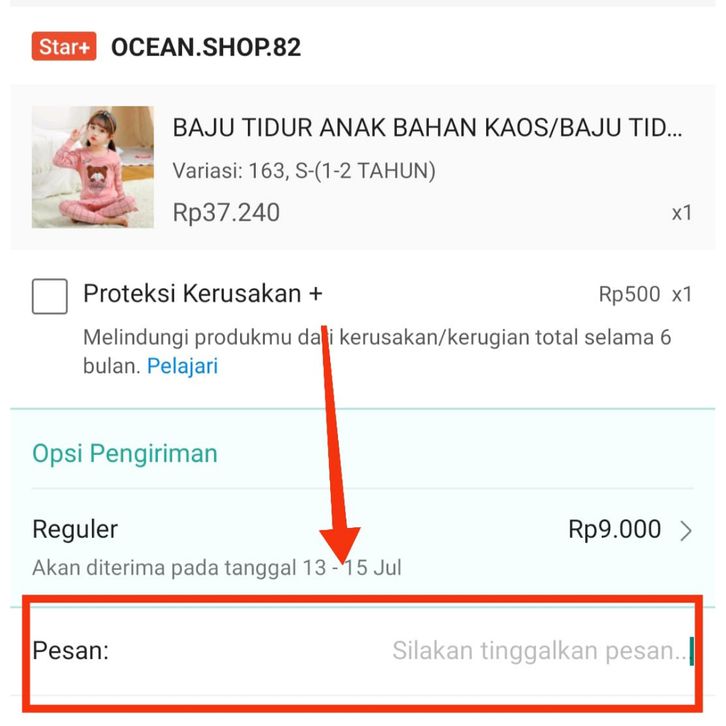726x726 pixels.
Task: Open the OCEAN.SHOP.82 store page
Action: (x=205, y=47)
